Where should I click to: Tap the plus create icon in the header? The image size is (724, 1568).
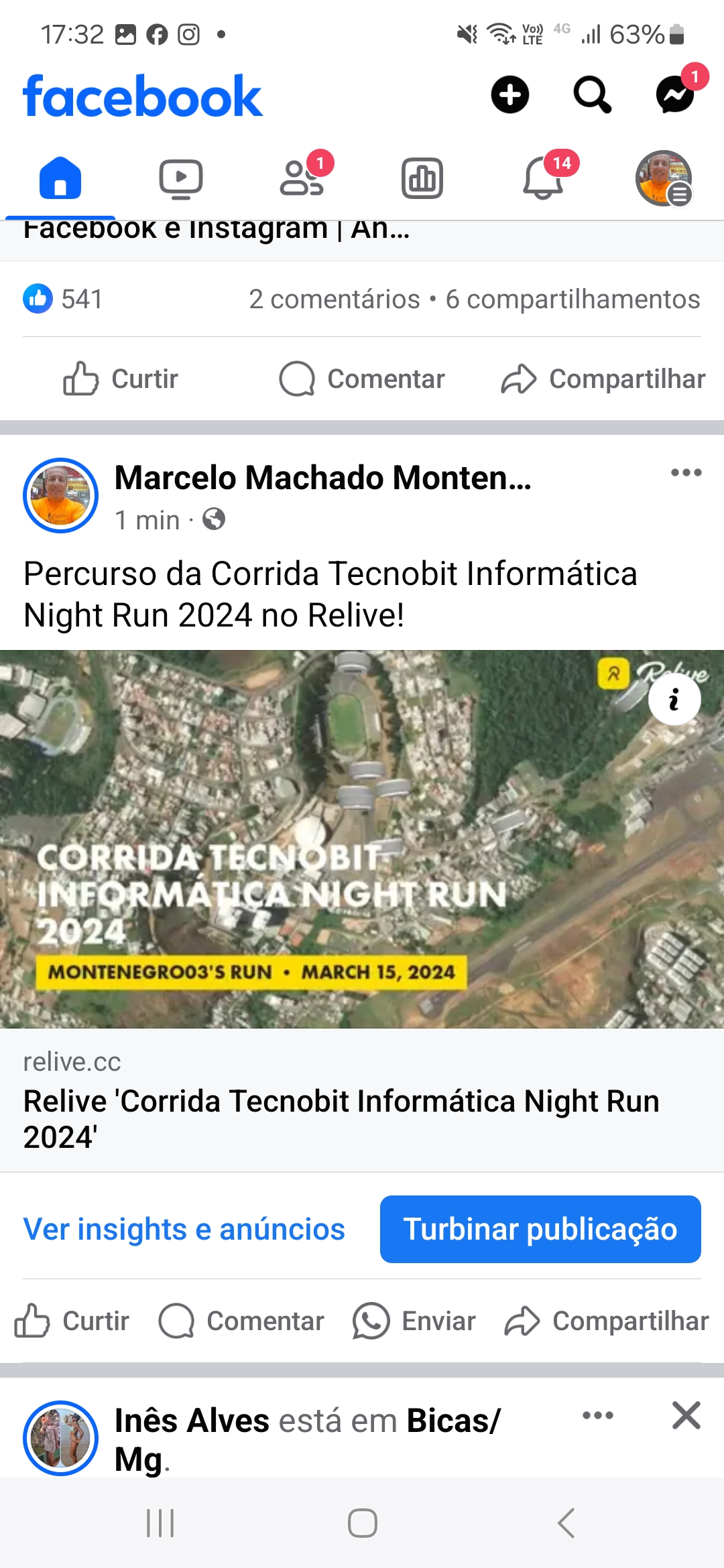click(509, 94)
